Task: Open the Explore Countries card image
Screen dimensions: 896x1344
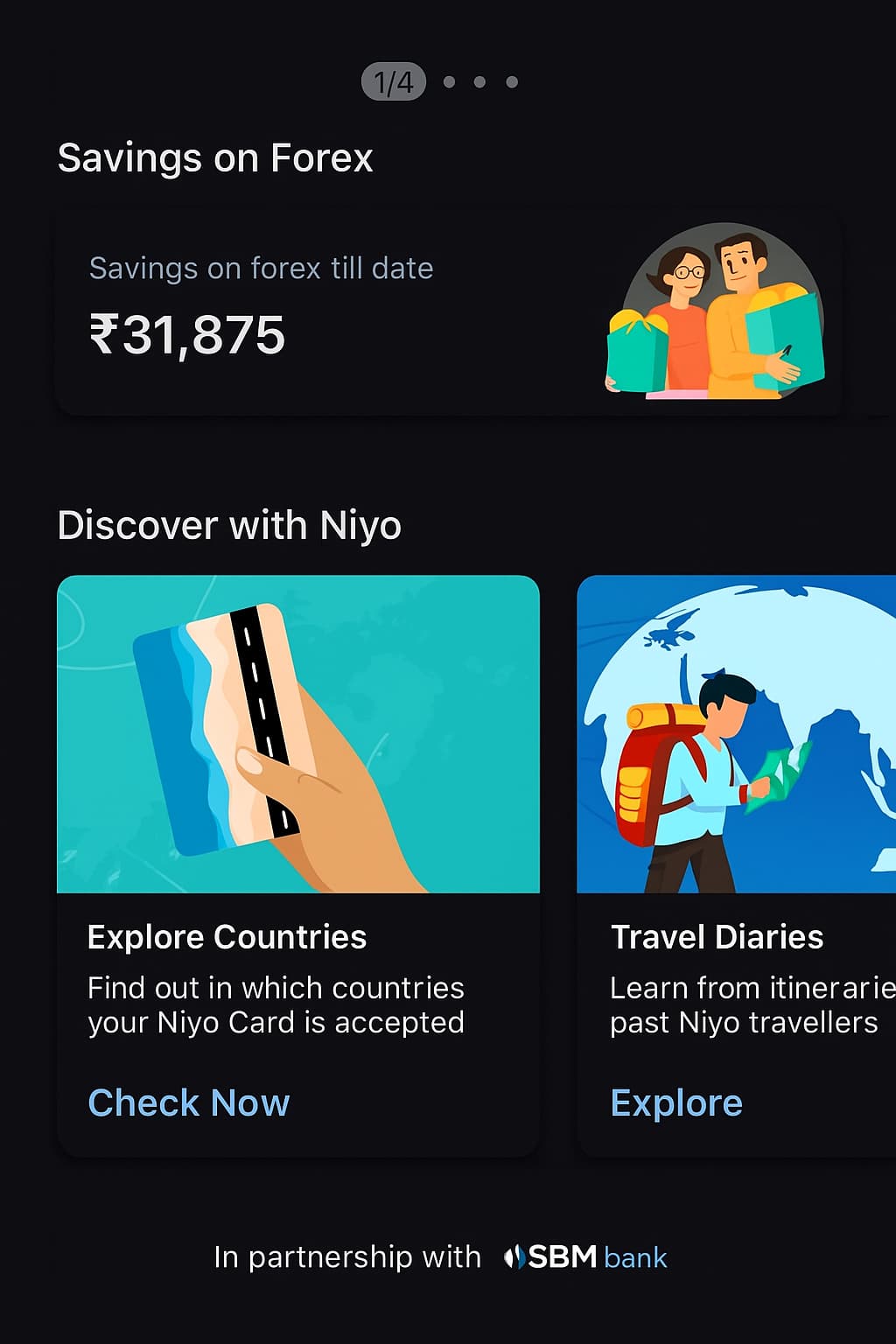Action: [x=297, y=733]
